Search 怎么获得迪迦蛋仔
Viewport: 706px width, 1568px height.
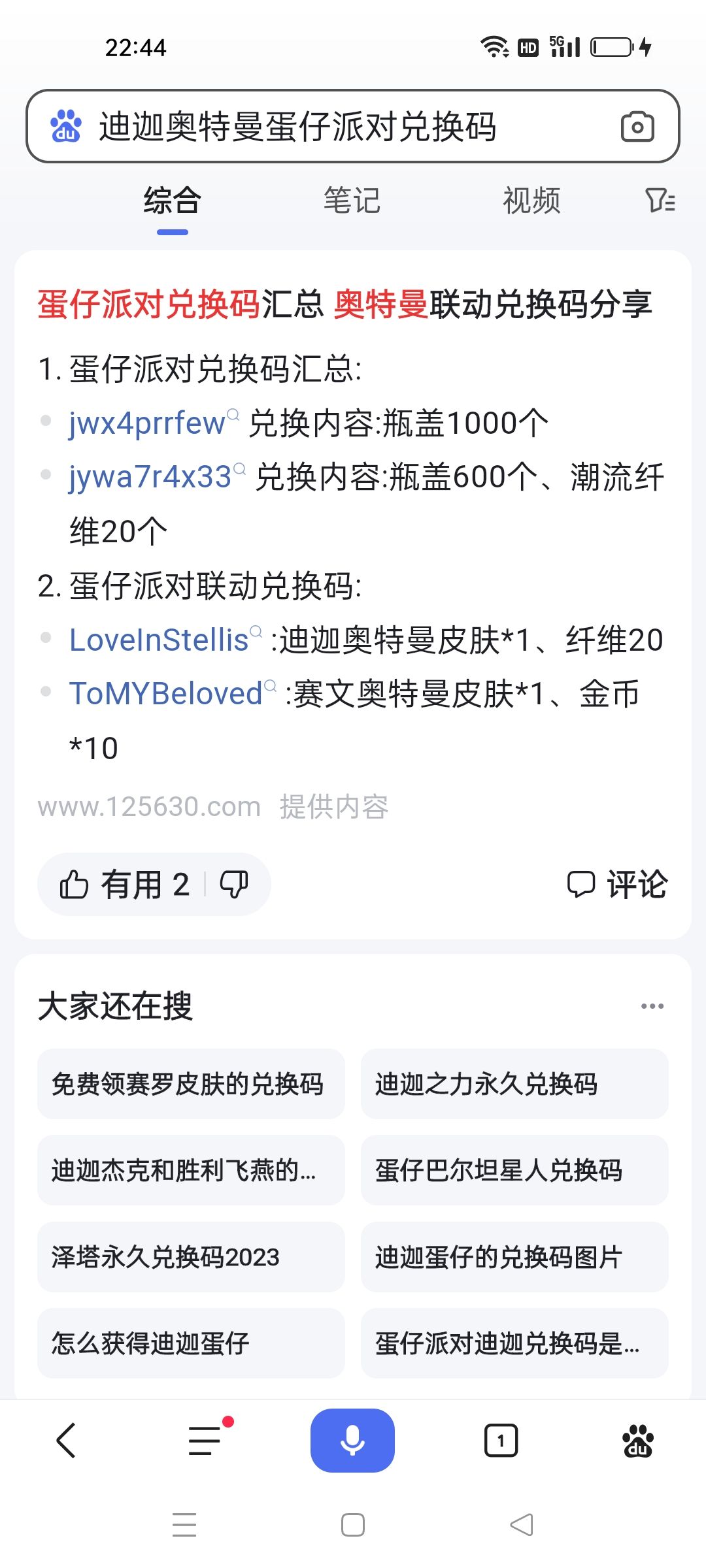pyautogui.click(x=191, y=1343)
